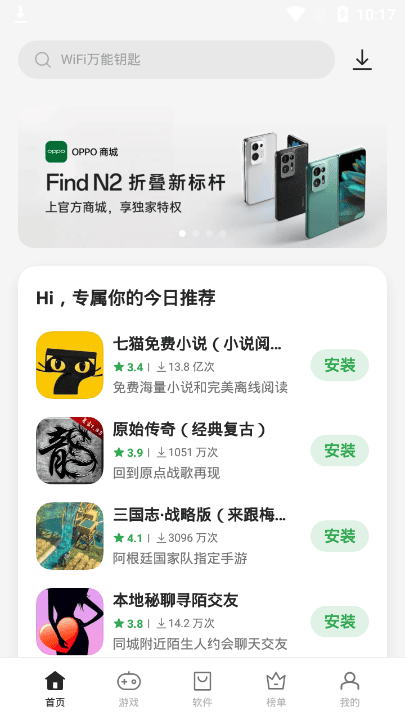This screenshot has width=405, height=720.
Task: Go to the 我的 tab
Action: (349, 689)
